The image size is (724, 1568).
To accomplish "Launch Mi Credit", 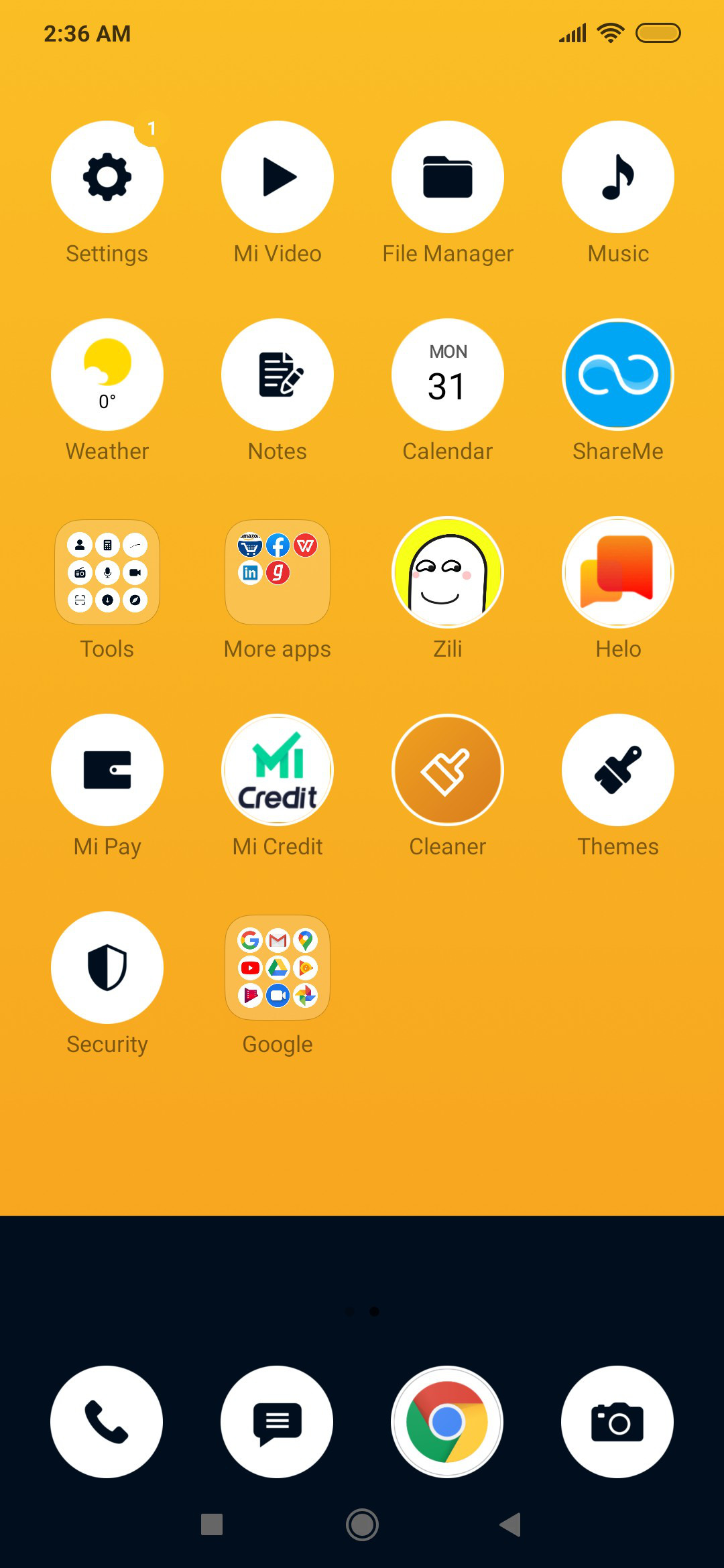I will (x=278, y=770).
